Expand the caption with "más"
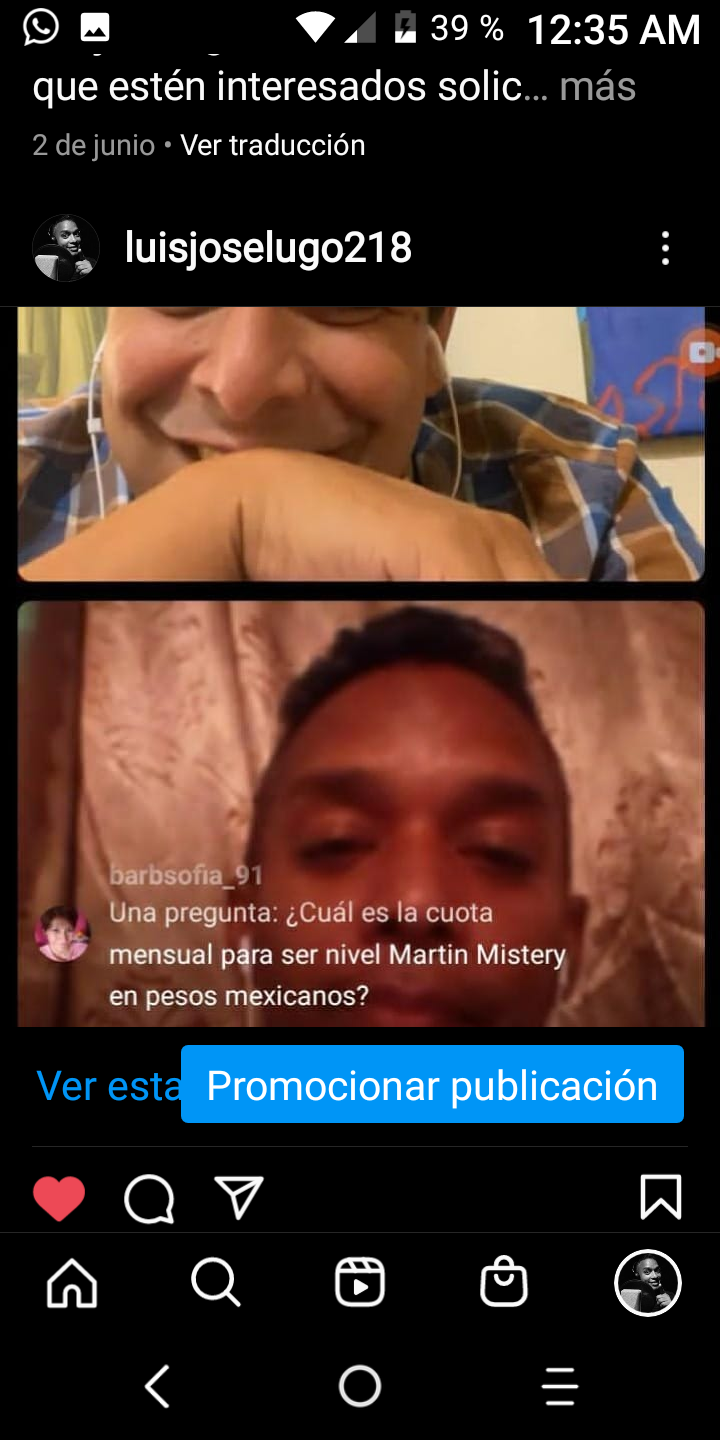Image resolution: width=720 pixels, height=1440 pixels. pos(597,87)
